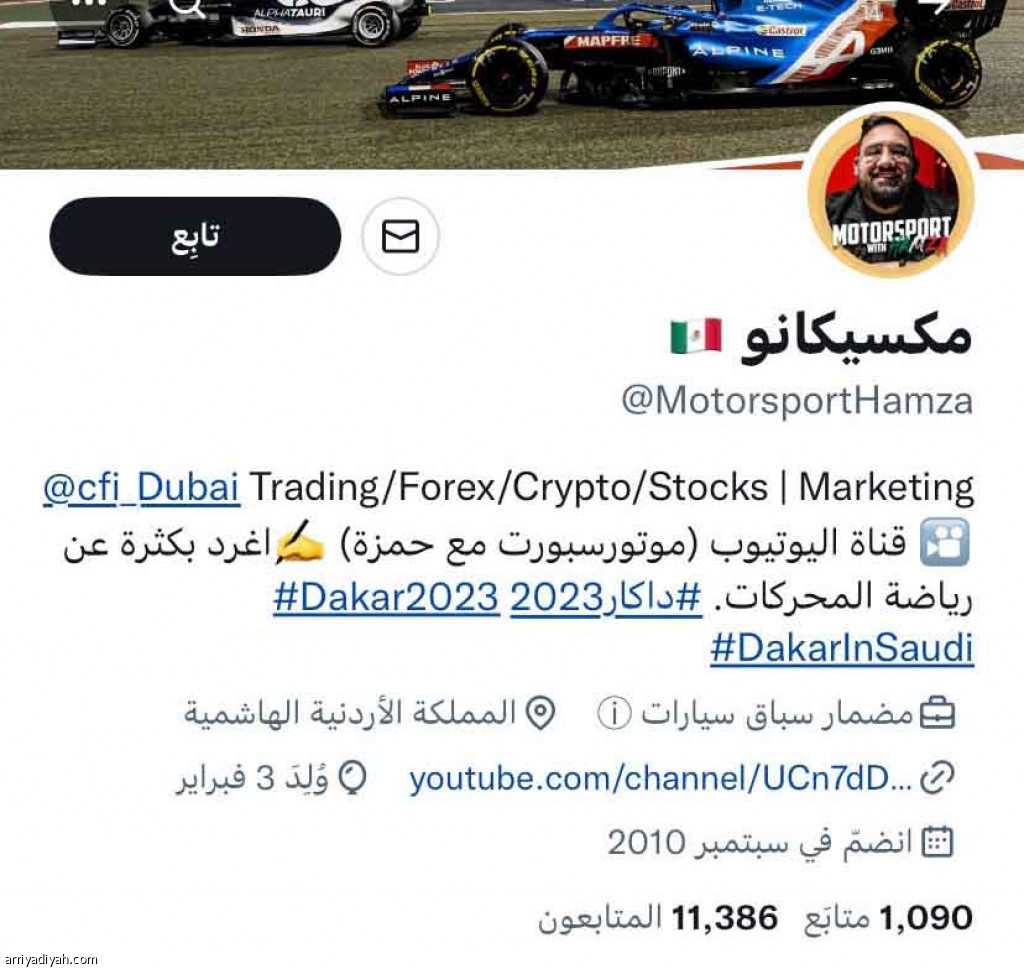Screen dimensions: 1024x969
Task: Open the #DakarInSaudi hashtag
Action: [841, 648]
